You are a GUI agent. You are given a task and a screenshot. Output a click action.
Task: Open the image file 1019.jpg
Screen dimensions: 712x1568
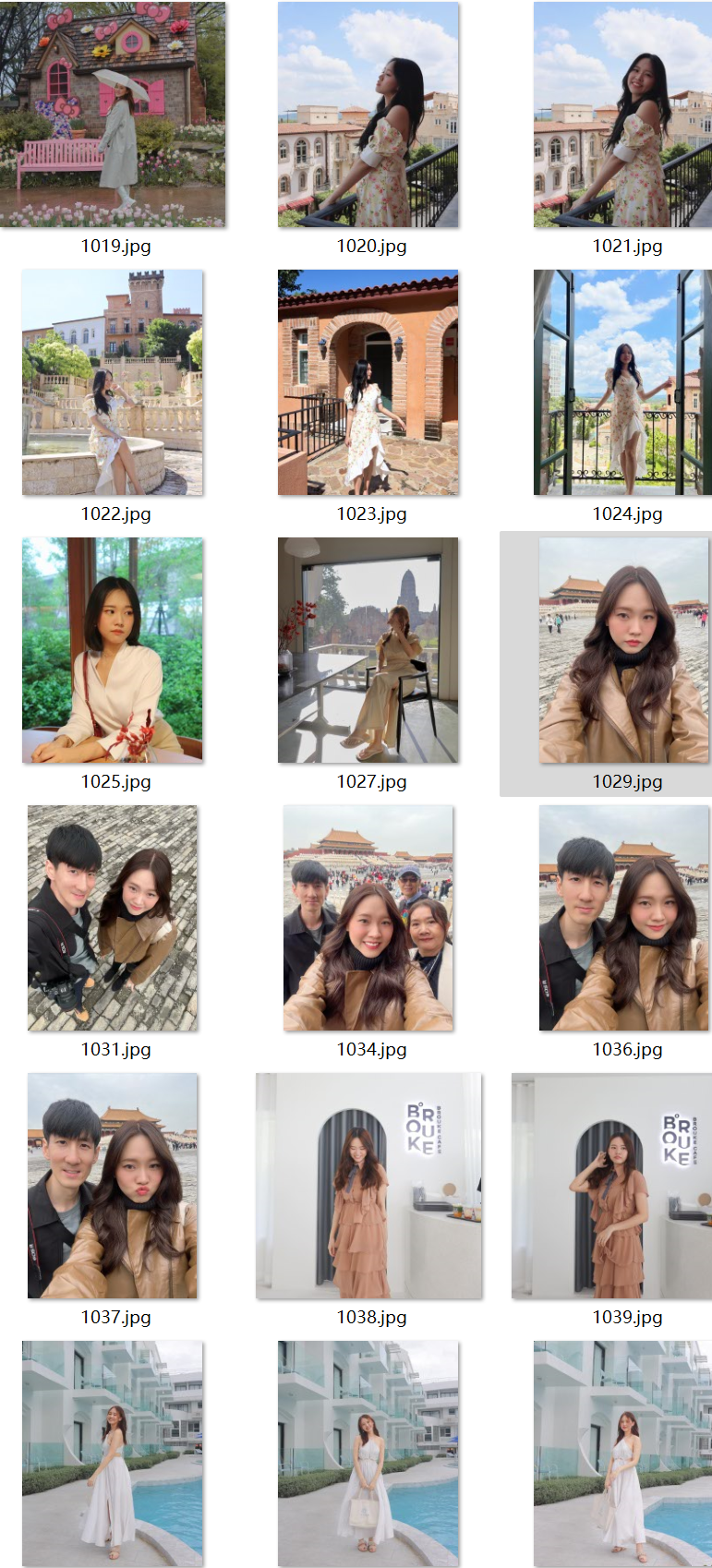point(113,115)
